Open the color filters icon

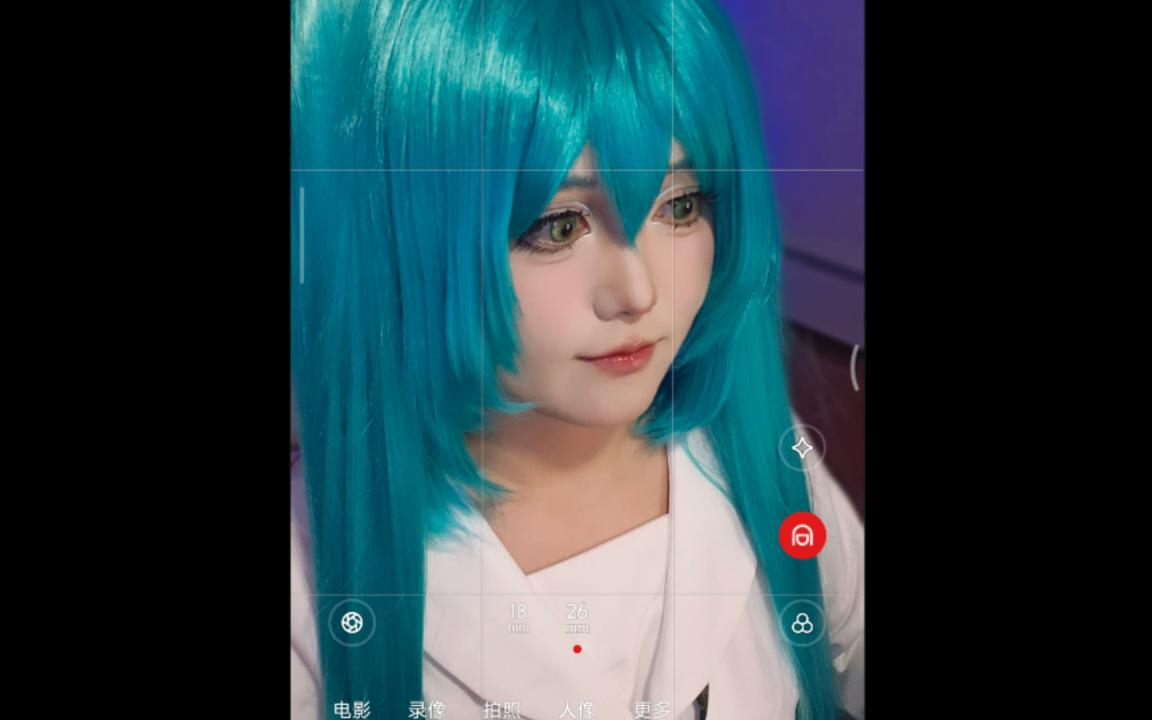coord(802,623)
